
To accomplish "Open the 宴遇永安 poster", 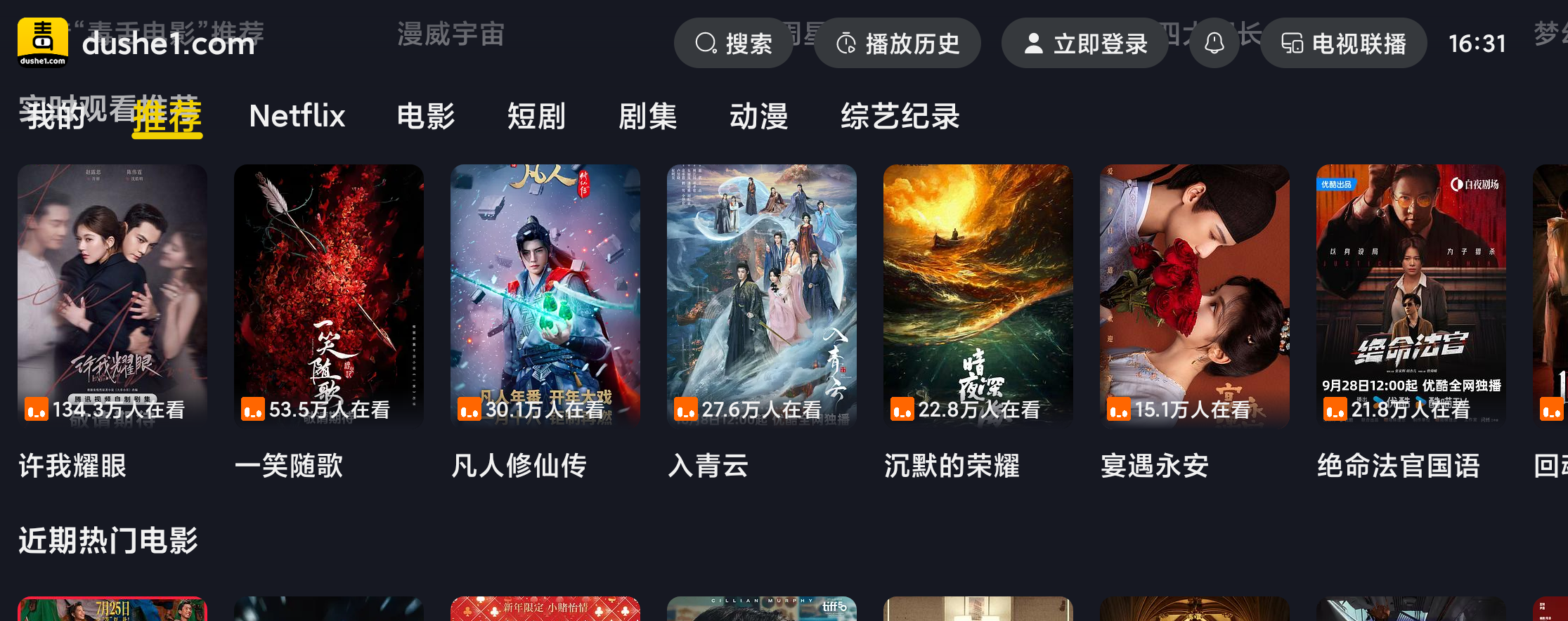I will click(x=1195, y=295).
